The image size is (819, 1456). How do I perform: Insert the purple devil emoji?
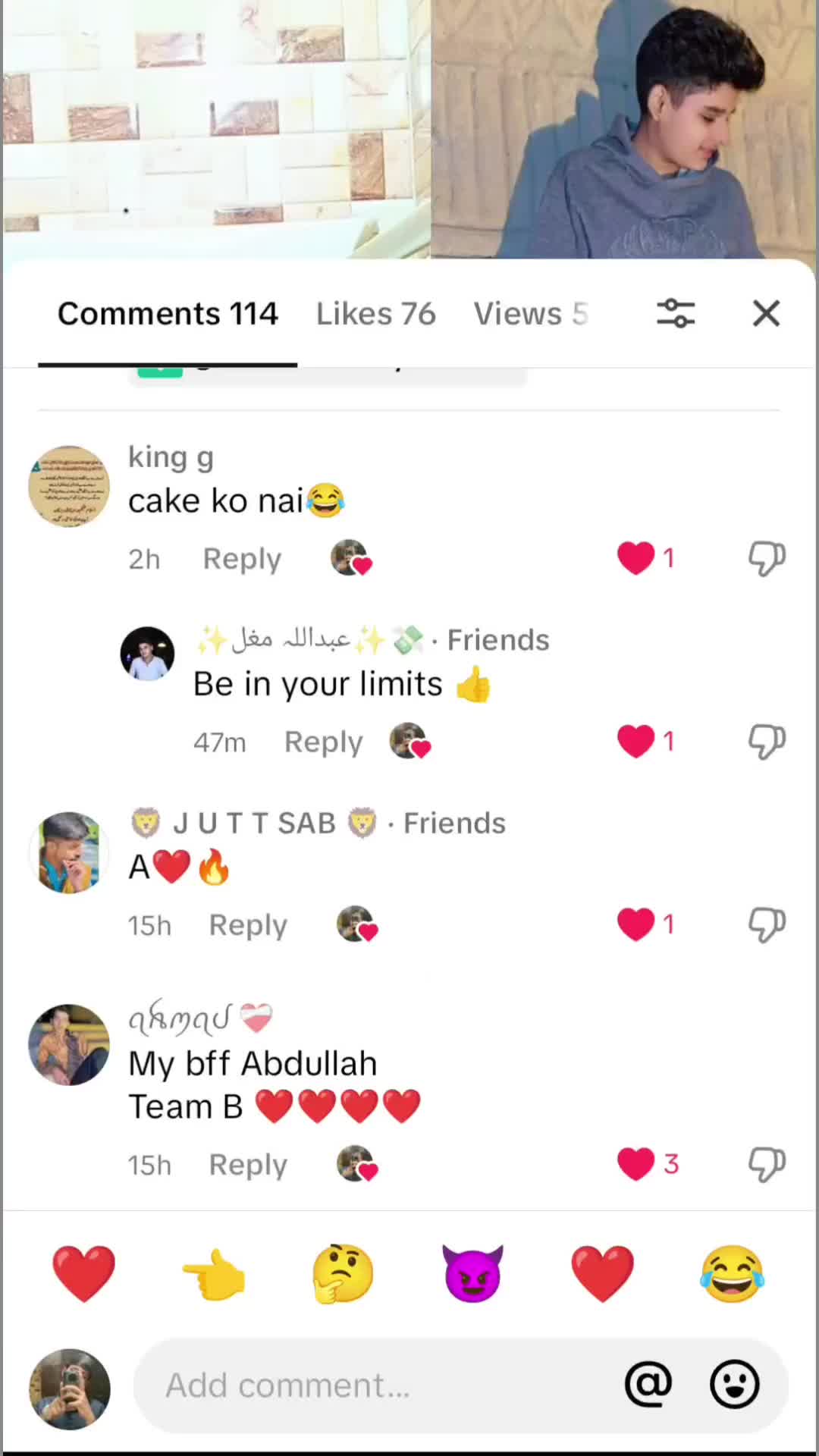472,1274
